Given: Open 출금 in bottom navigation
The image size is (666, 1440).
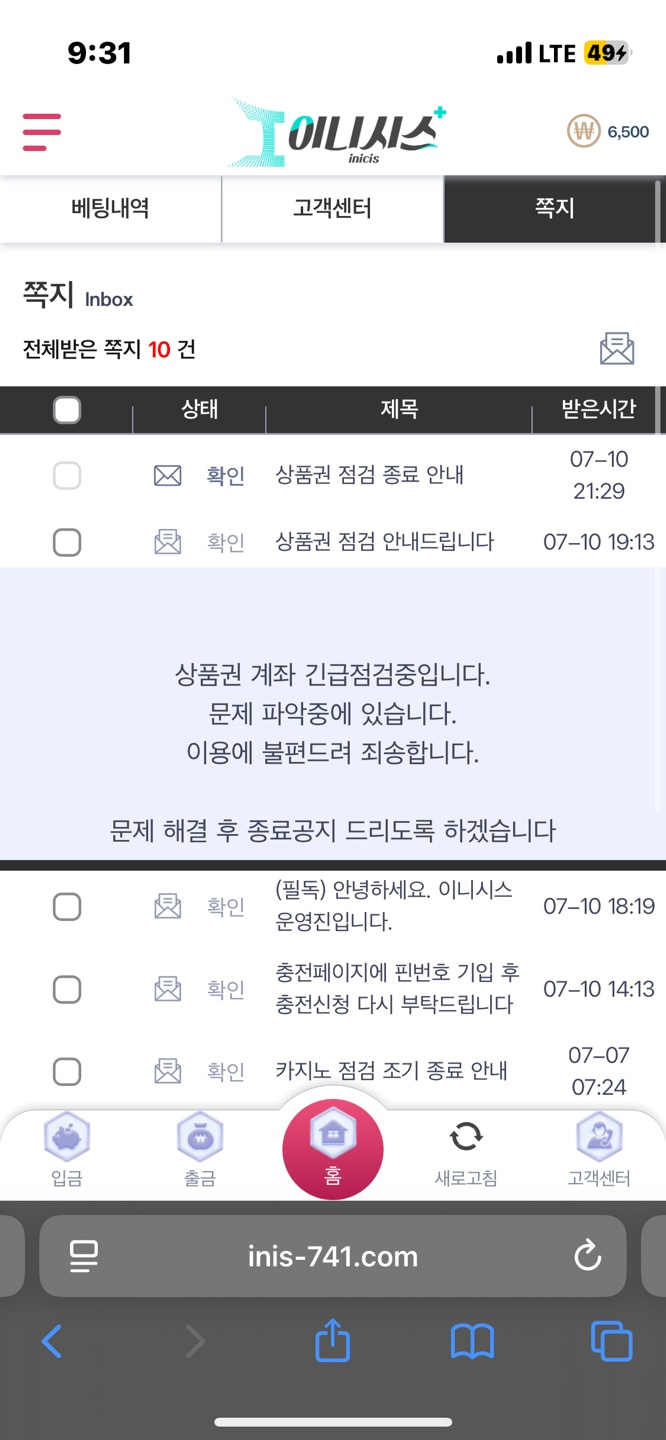Looking at the screenshot, I should point(199,1150).
